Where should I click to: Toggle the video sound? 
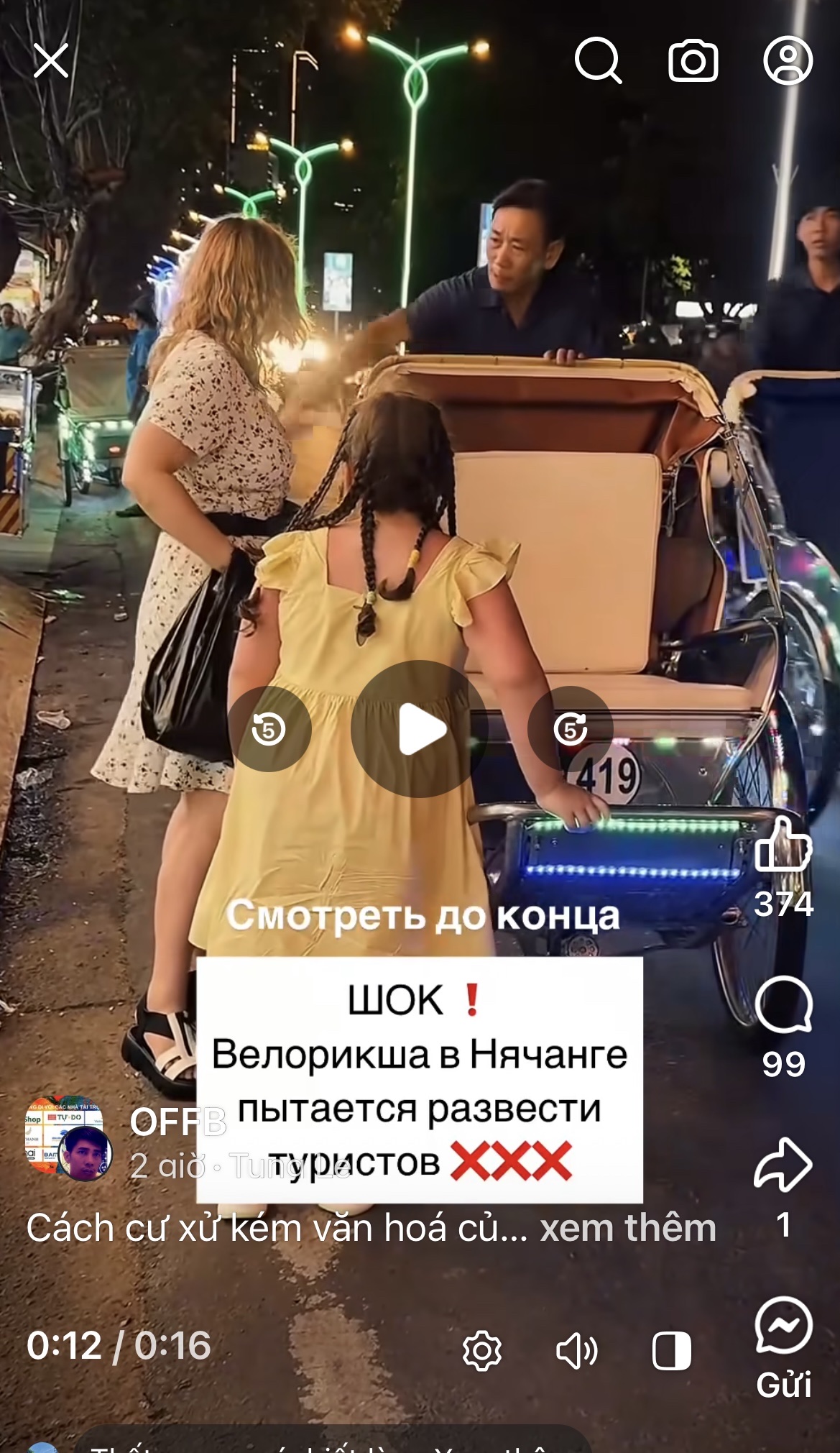[576, 1350]
